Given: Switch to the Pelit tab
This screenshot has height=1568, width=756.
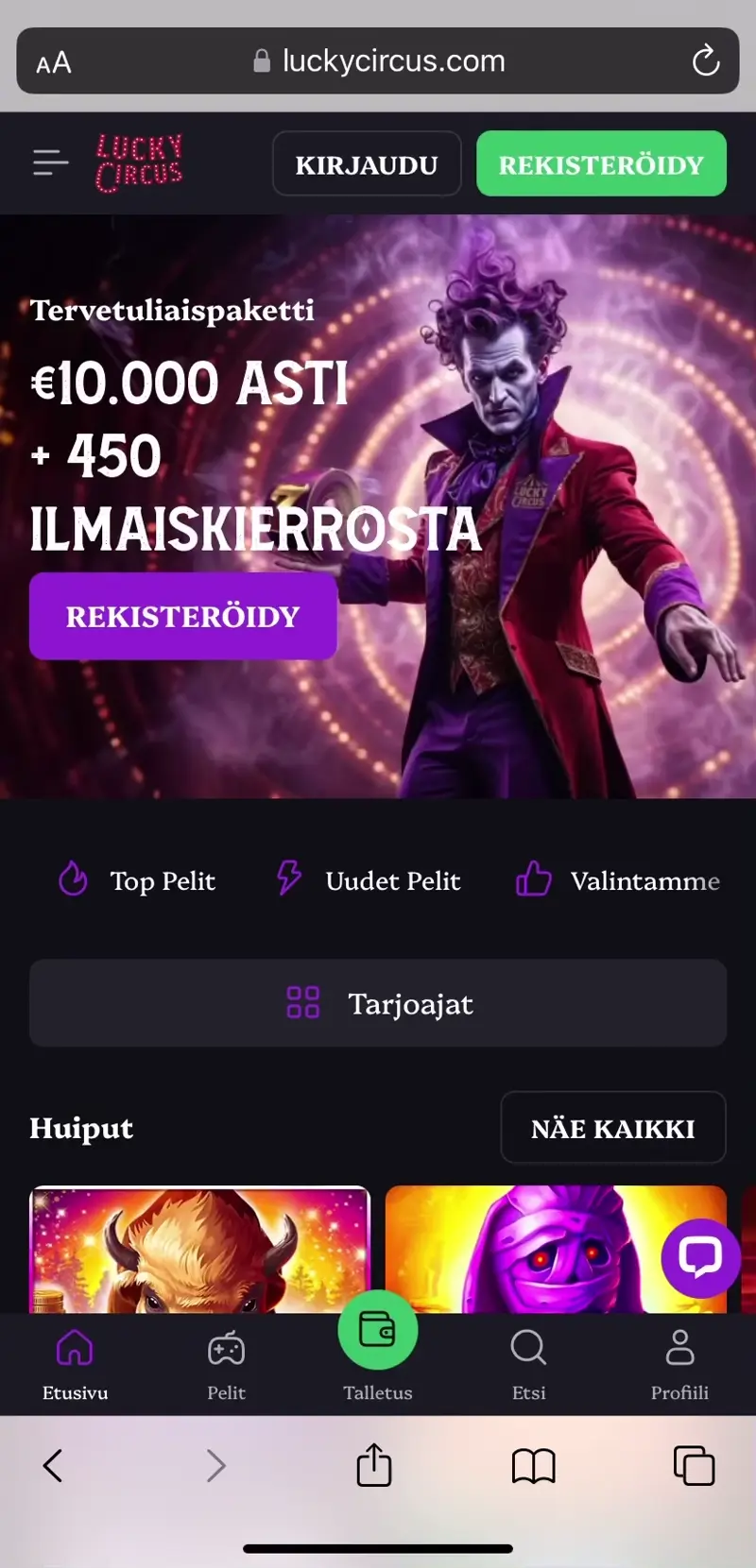Looking at the screenshot, I should tap(226, 1363).
